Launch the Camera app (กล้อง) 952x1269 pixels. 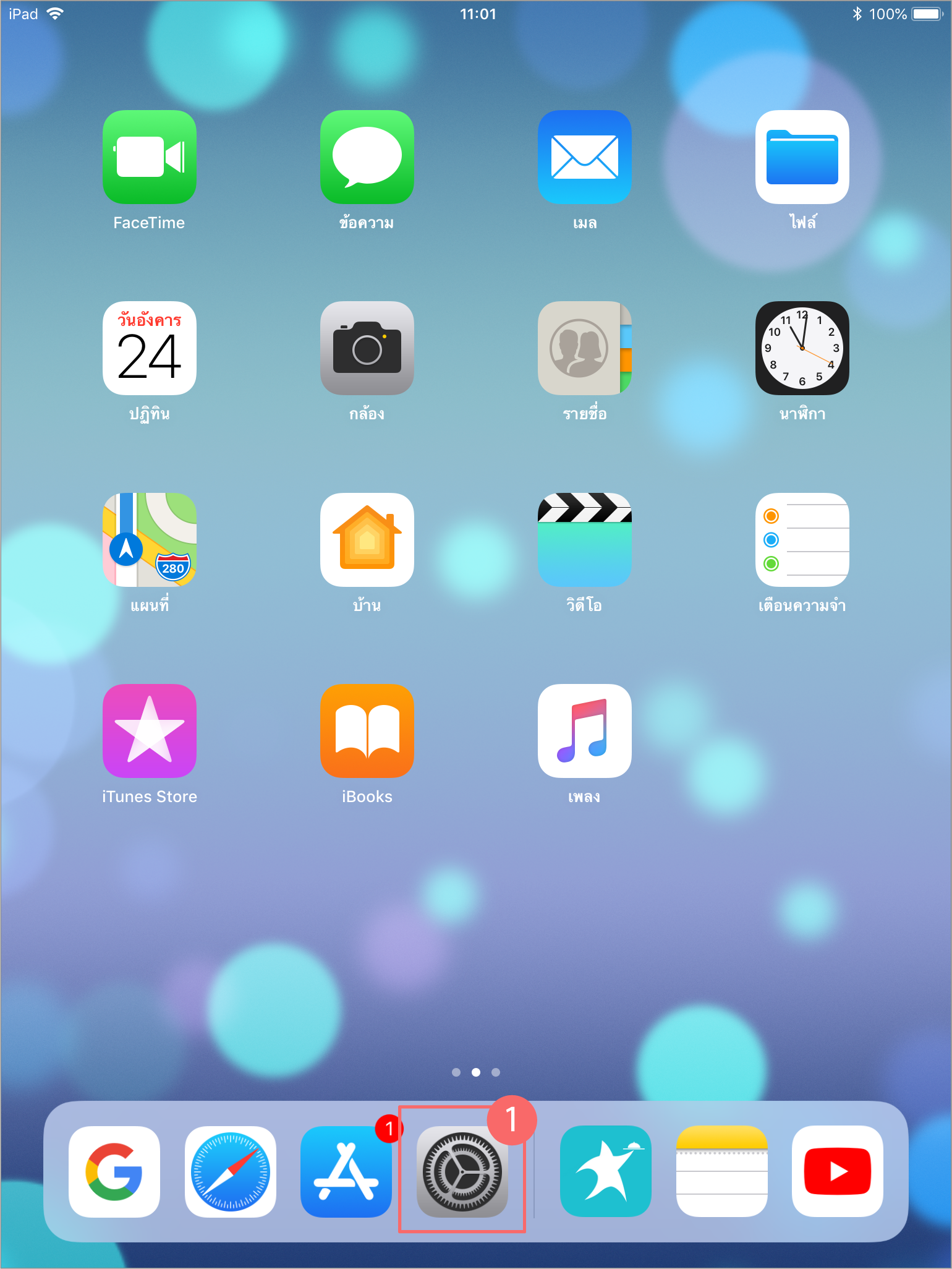(367, 348)
